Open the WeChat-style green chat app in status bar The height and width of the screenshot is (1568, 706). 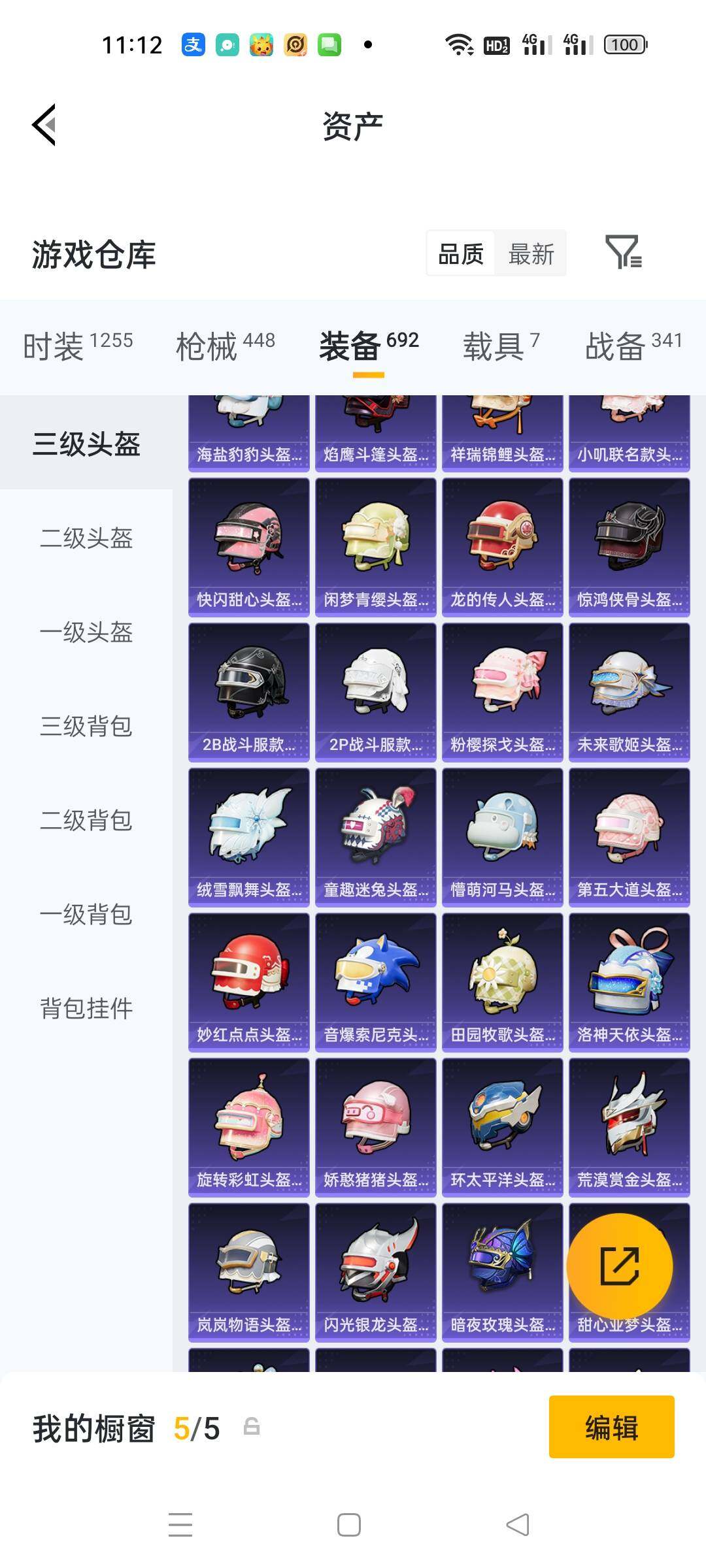(x=331, y=44)
